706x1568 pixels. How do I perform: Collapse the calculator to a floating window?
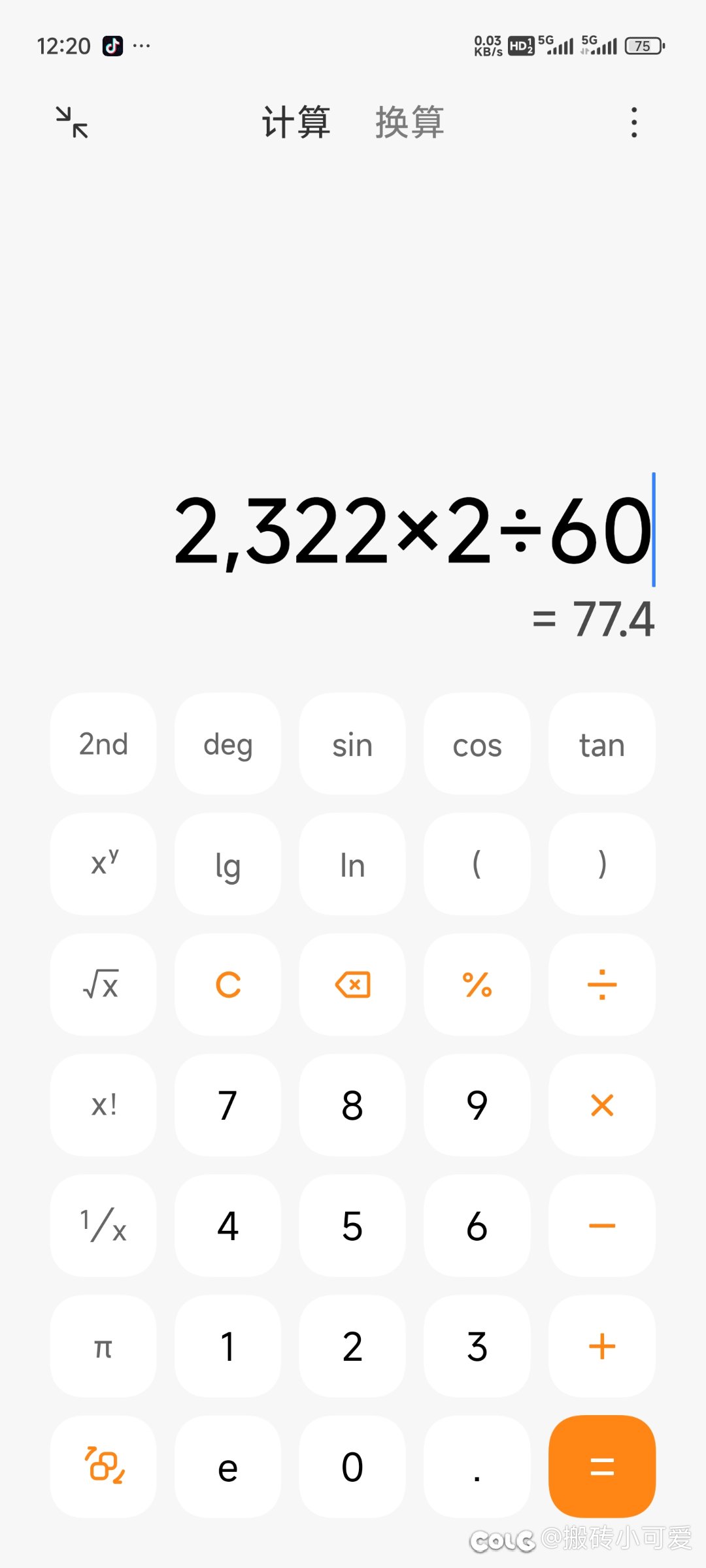[72, 122]
